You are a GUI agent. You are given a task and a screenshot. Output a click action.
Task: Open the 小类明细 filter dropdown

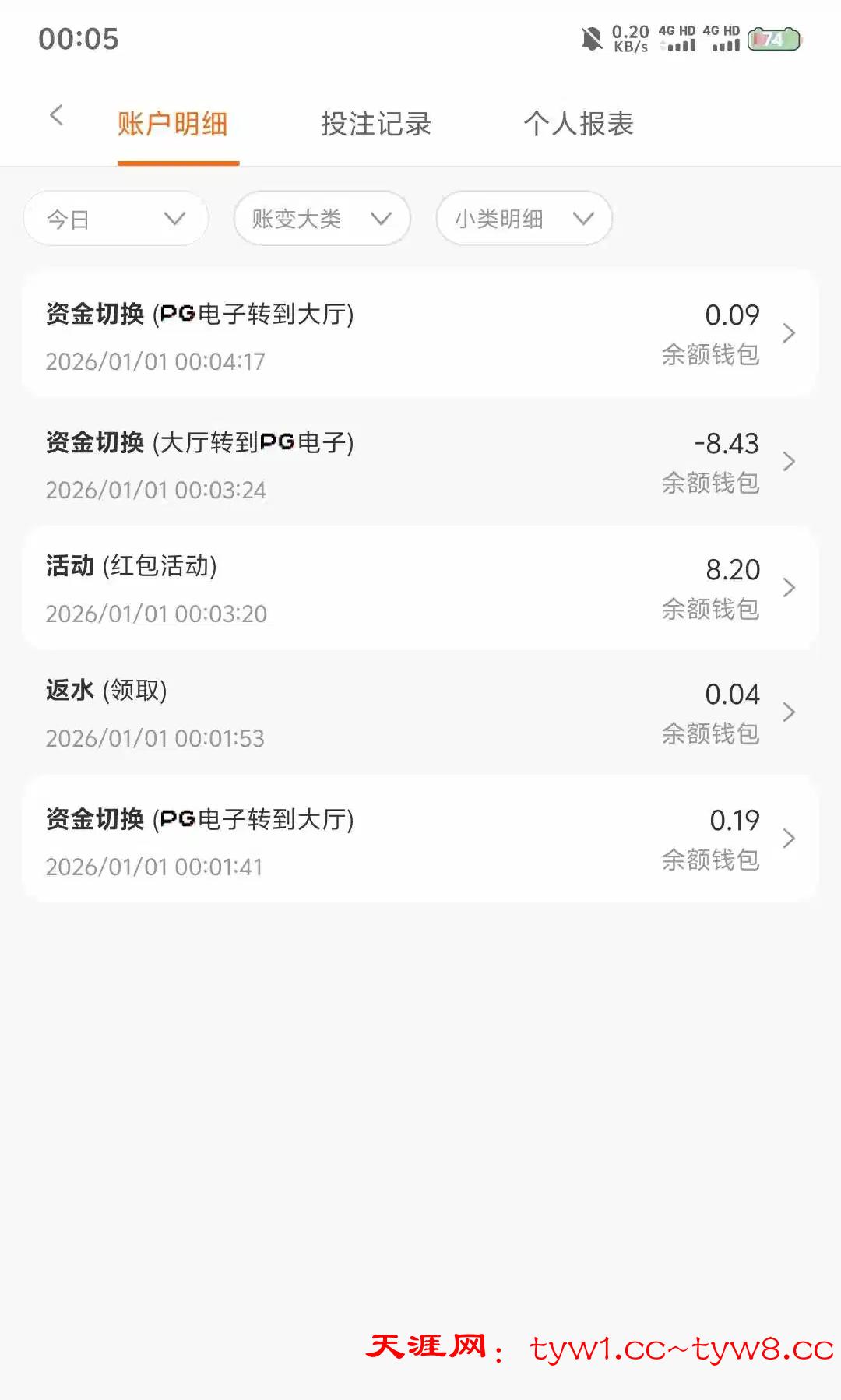(x=523, y=219)
